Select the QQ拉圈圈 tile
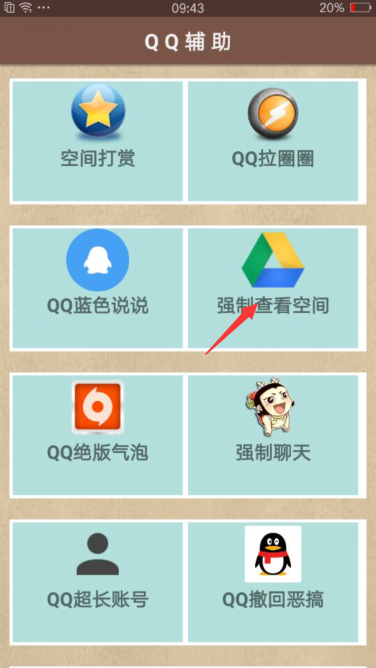The width and height of the screenshot is (376, 668). (x=273, y=141)
